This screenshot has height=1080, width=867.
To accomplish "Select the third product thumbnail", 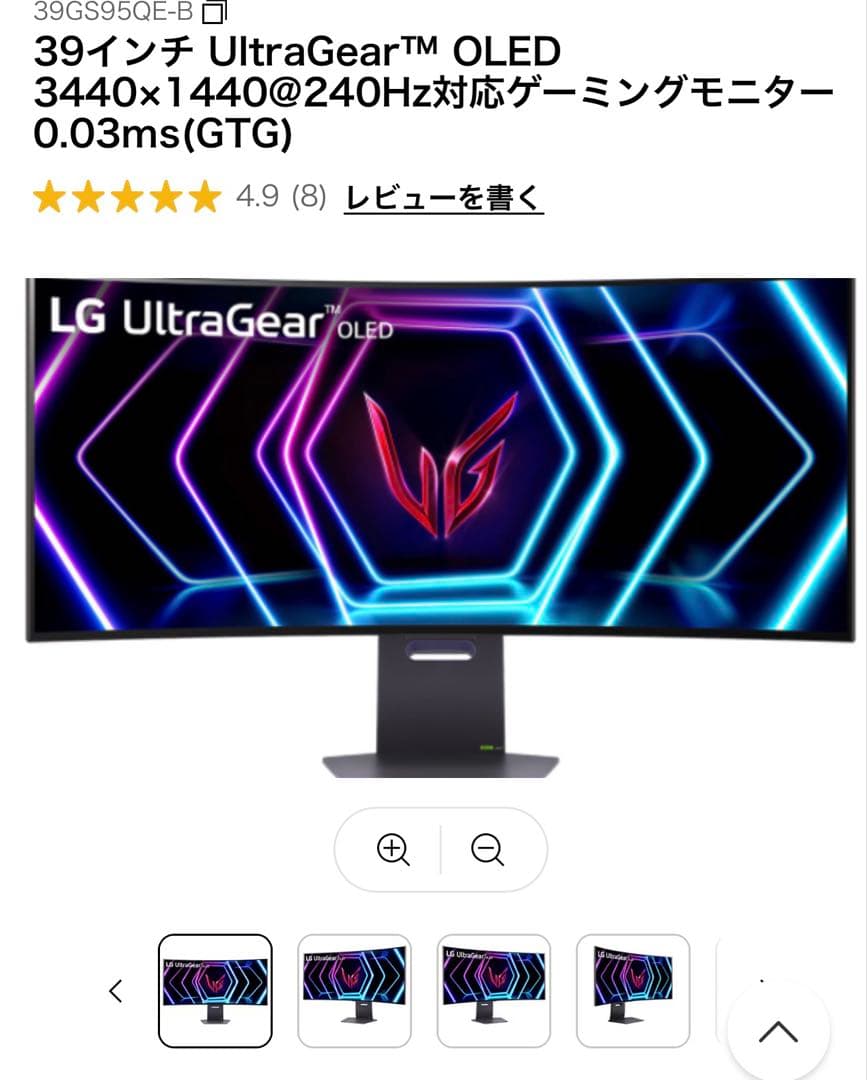I will 492,990.
